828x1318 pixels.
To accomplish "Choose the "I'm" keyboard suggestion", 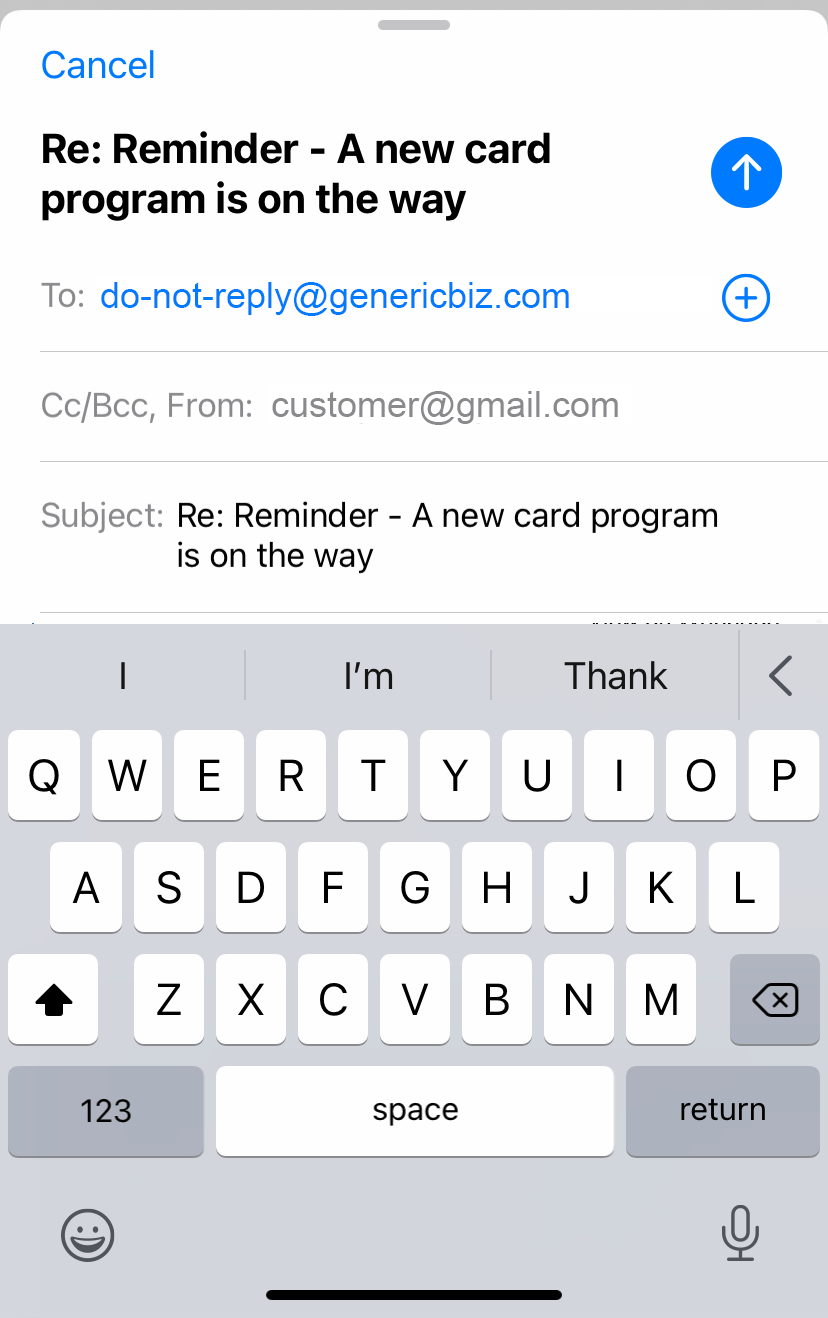I will point(368,676).
